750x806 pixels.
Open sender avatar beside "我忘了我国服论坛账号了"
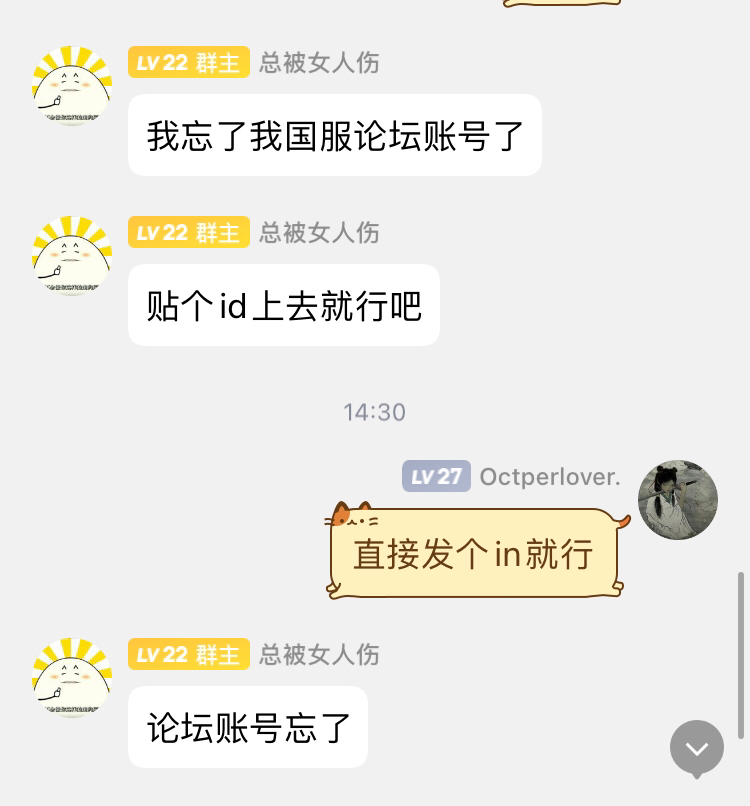(x=72, y=86)
